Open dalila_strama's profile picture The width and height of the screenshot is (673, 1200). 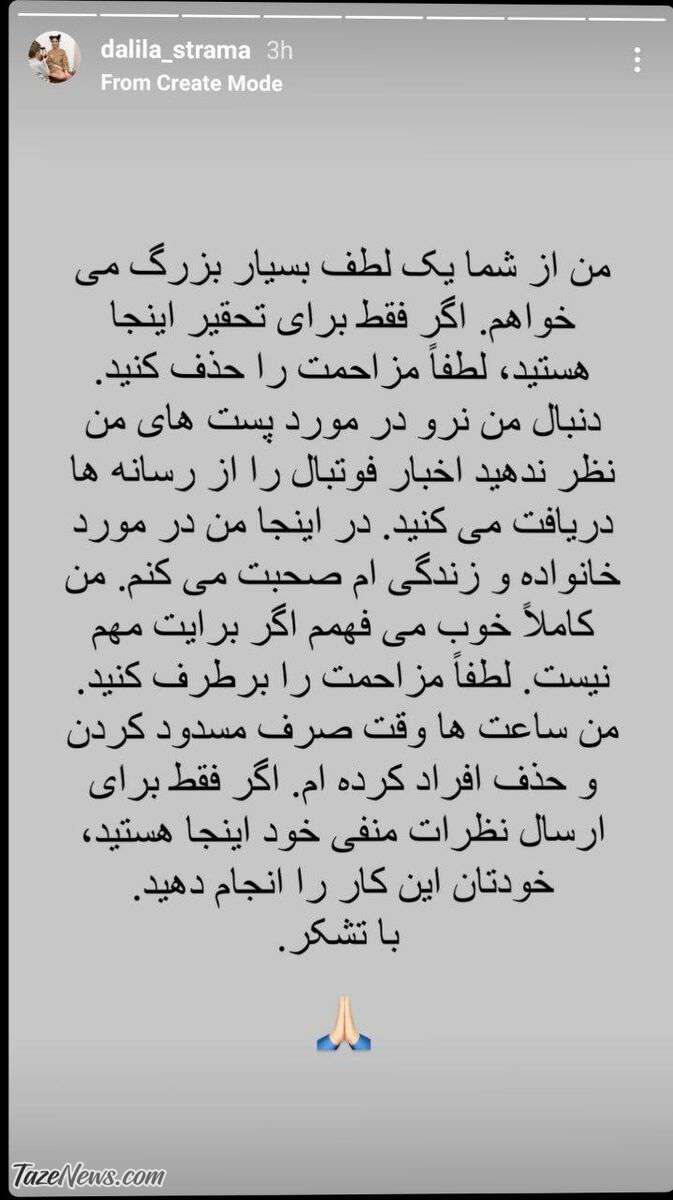(x=55, y=58)
